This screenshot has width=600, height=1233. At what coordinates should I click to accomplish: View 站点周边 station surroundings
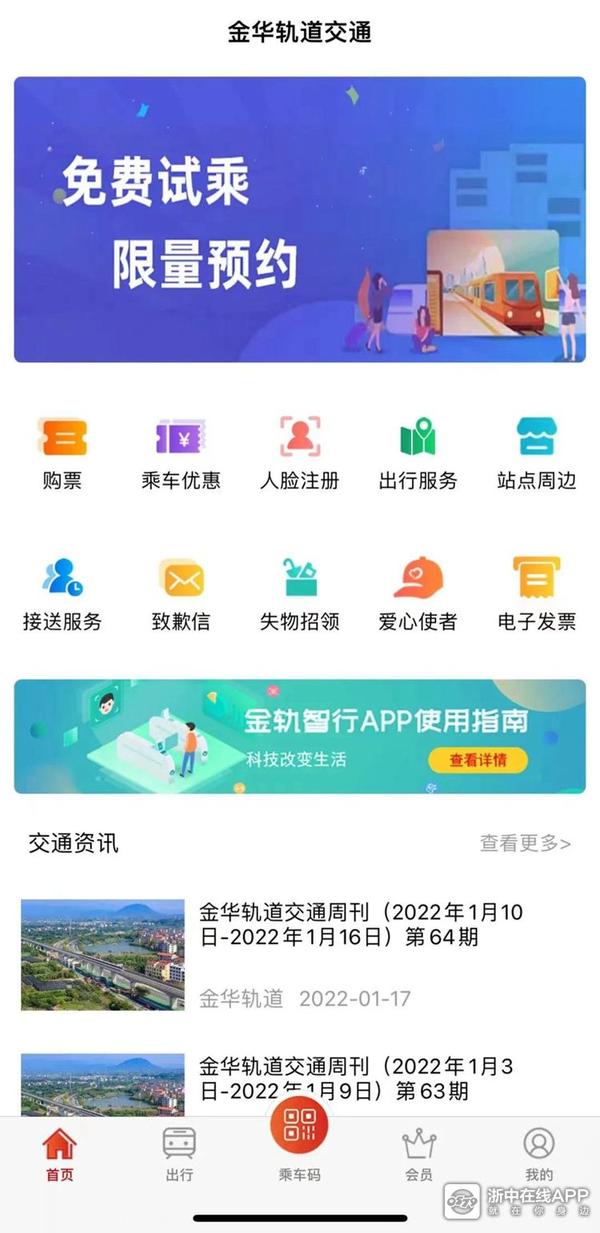point(537,452)
